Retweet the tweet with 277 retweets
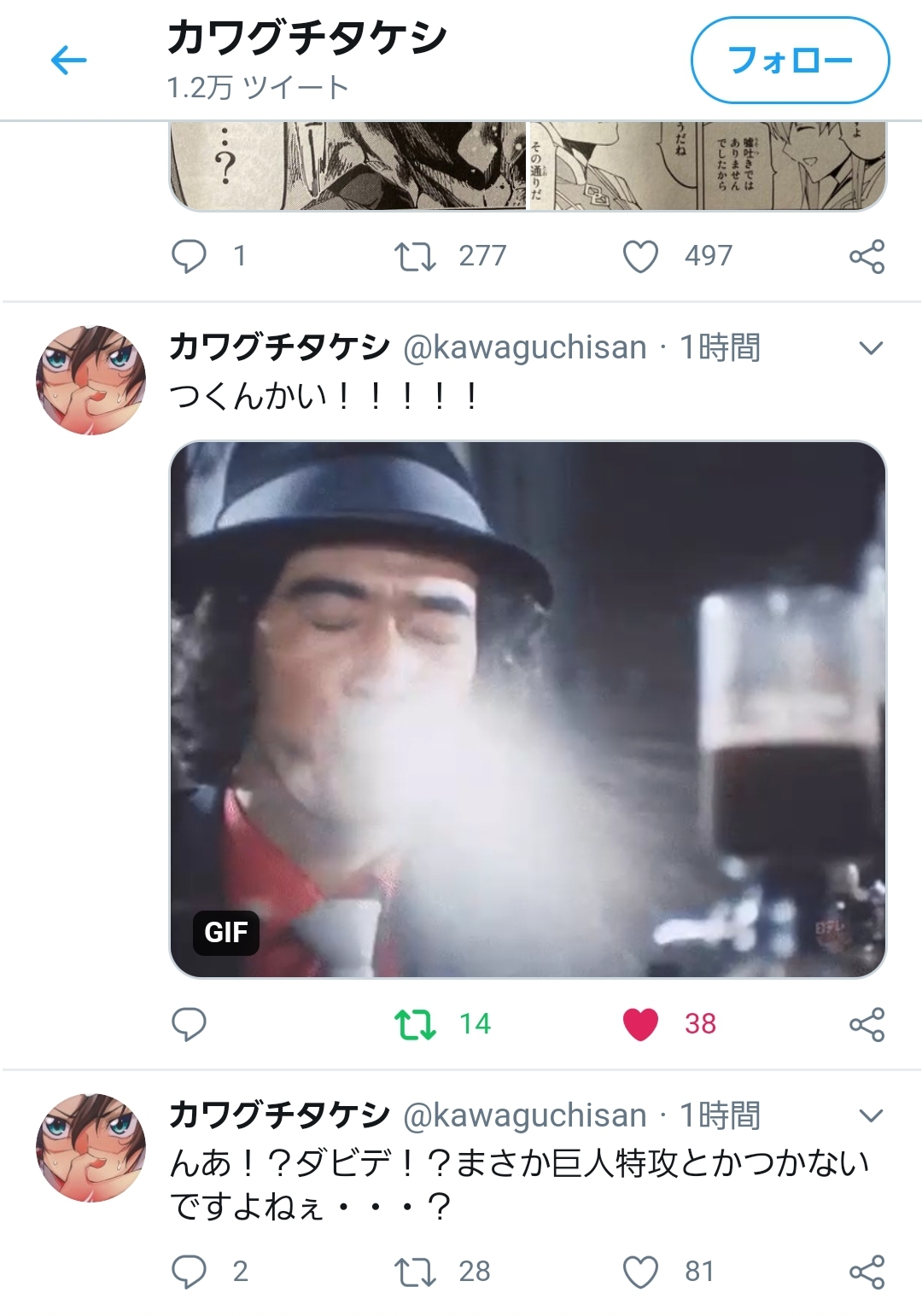922x1316 pixels. click(x=415, y=256)
